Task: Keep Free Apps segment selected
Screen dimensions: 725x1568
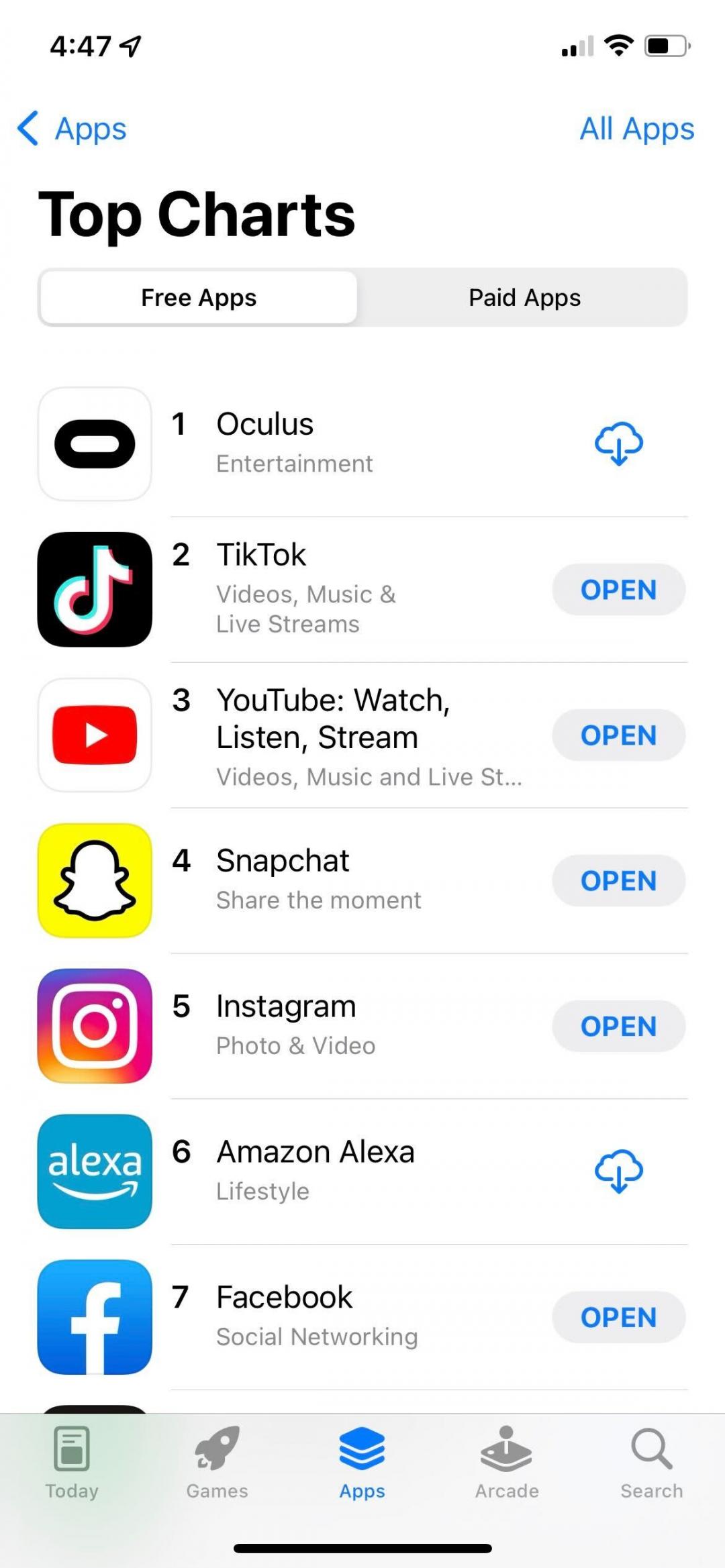Action: 198,297
